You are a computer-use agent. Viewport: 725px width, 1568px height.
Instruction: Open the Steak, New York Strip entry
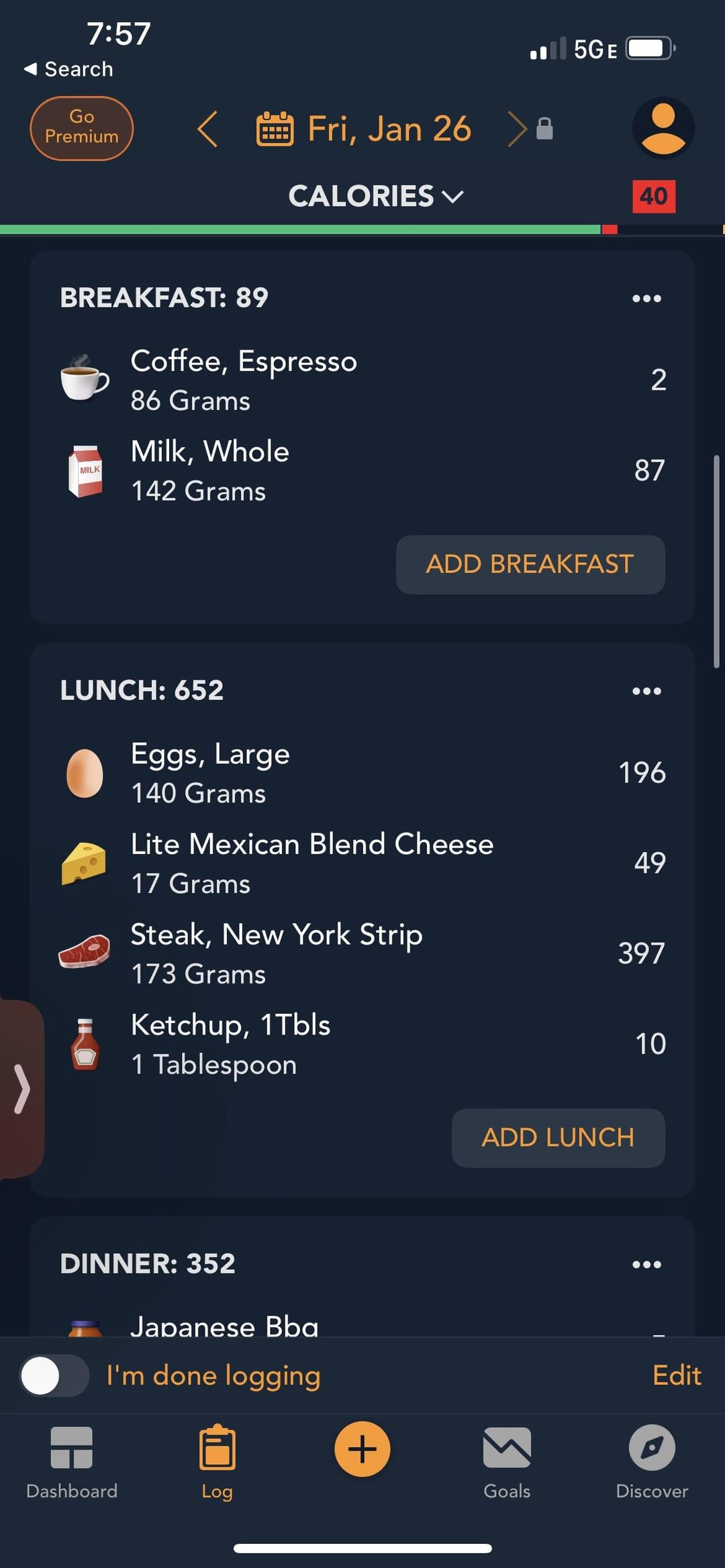362,953
